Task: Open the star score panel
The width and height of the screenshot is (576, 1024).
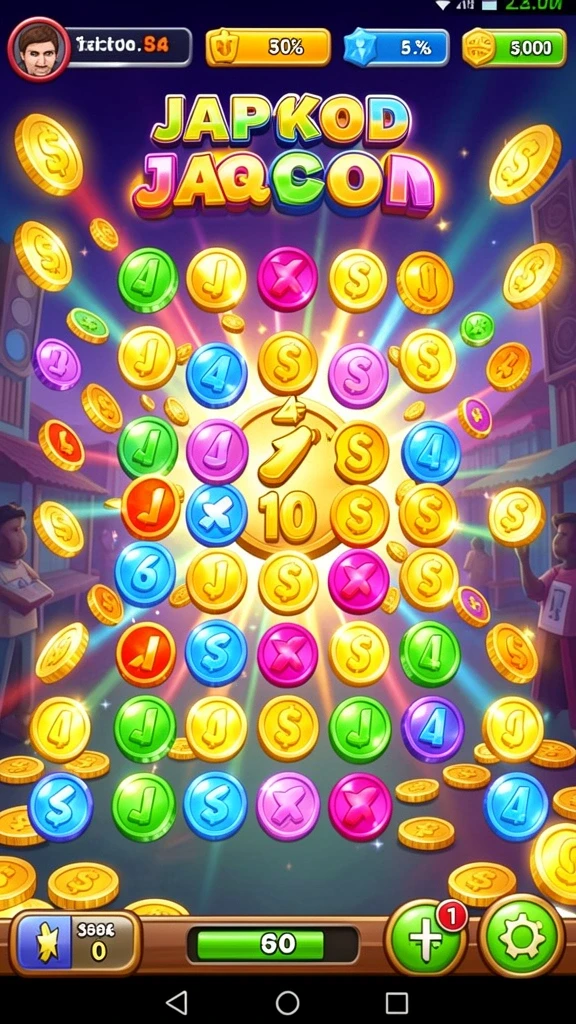Action: 76,942
